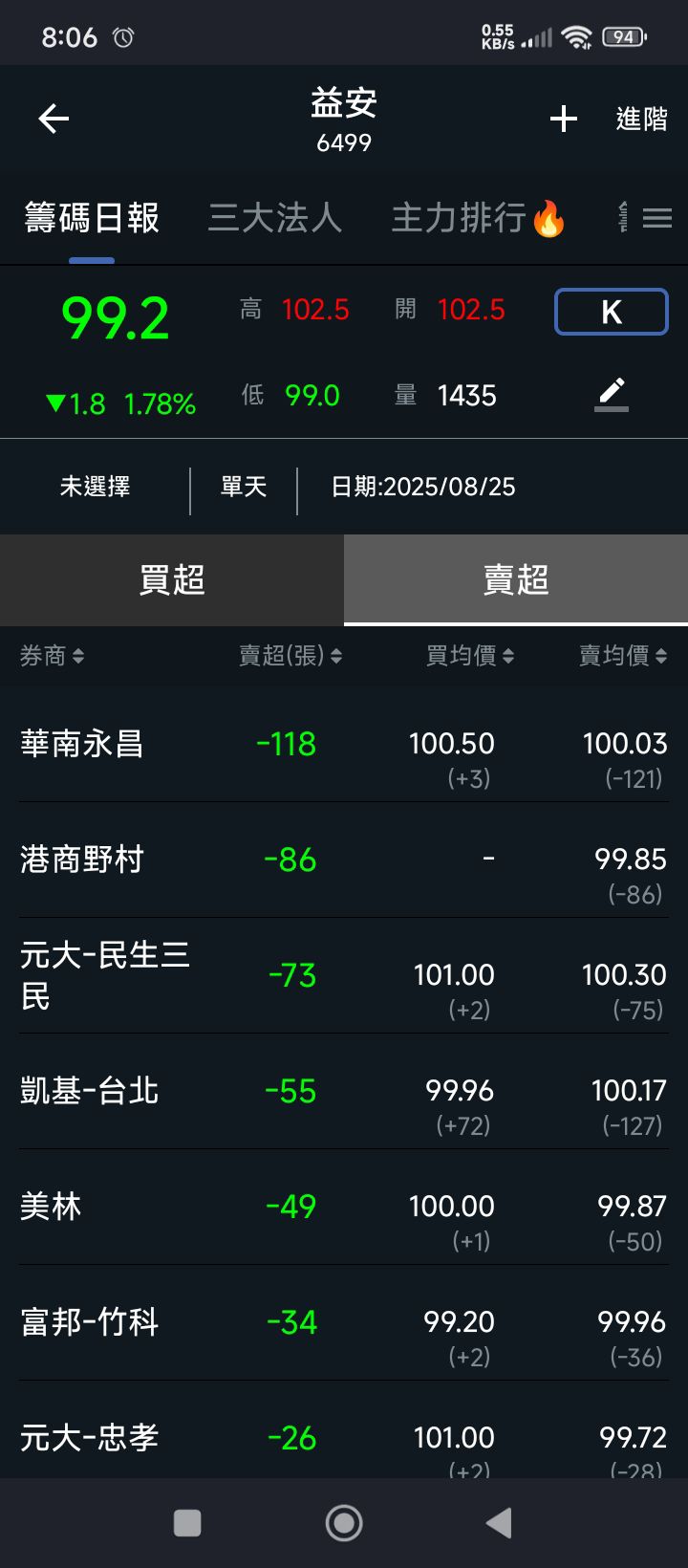Viewport: 688px width, 1568px height.
Task: Pick a date from 日期:2025/08/25
Action: pyautogui.click(x=422, y=487)
